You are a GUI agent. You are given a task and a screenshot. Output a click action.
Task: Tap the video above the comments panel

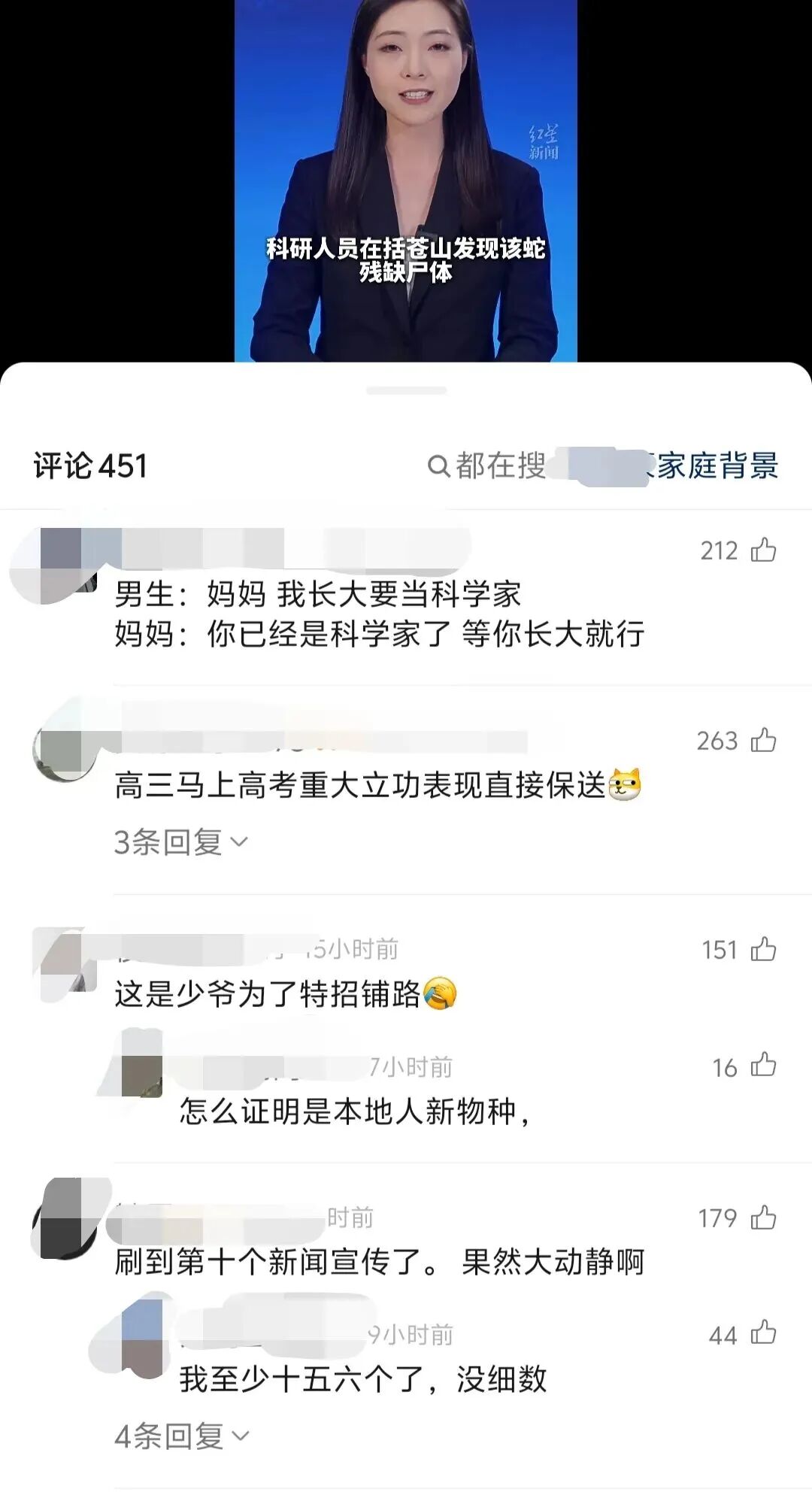pos(406,180)
